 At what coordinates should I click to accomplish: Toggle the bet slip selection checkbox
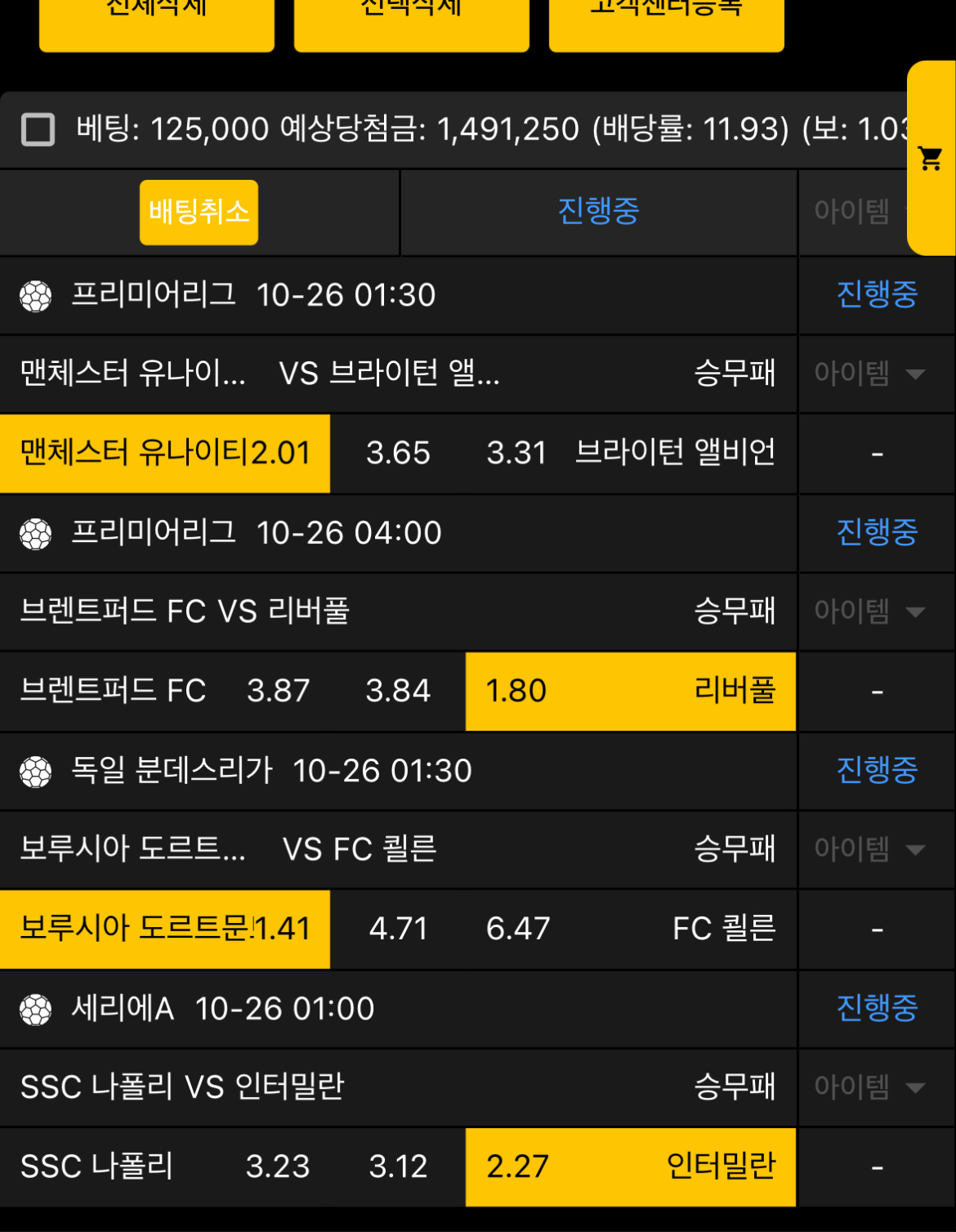coord(38,128)
